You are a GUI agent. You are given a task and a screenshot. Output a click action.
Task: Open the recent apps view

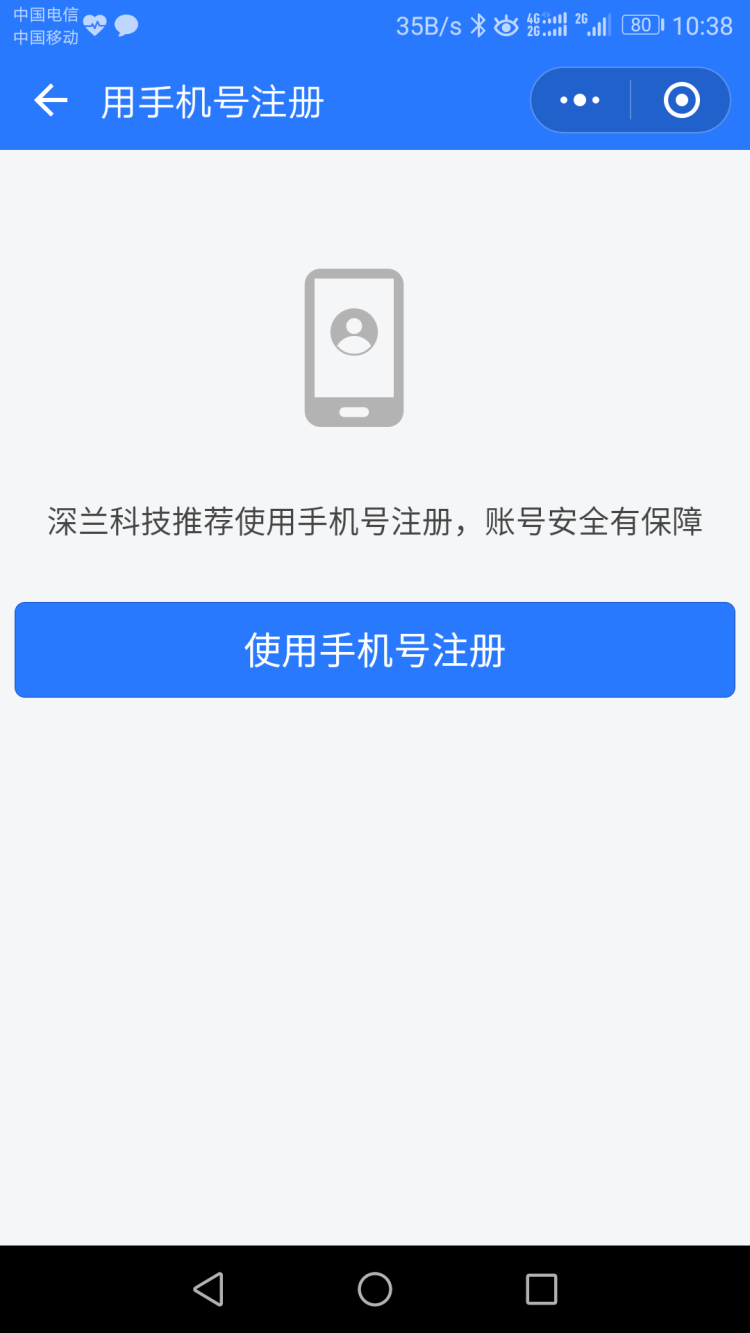541,1289
